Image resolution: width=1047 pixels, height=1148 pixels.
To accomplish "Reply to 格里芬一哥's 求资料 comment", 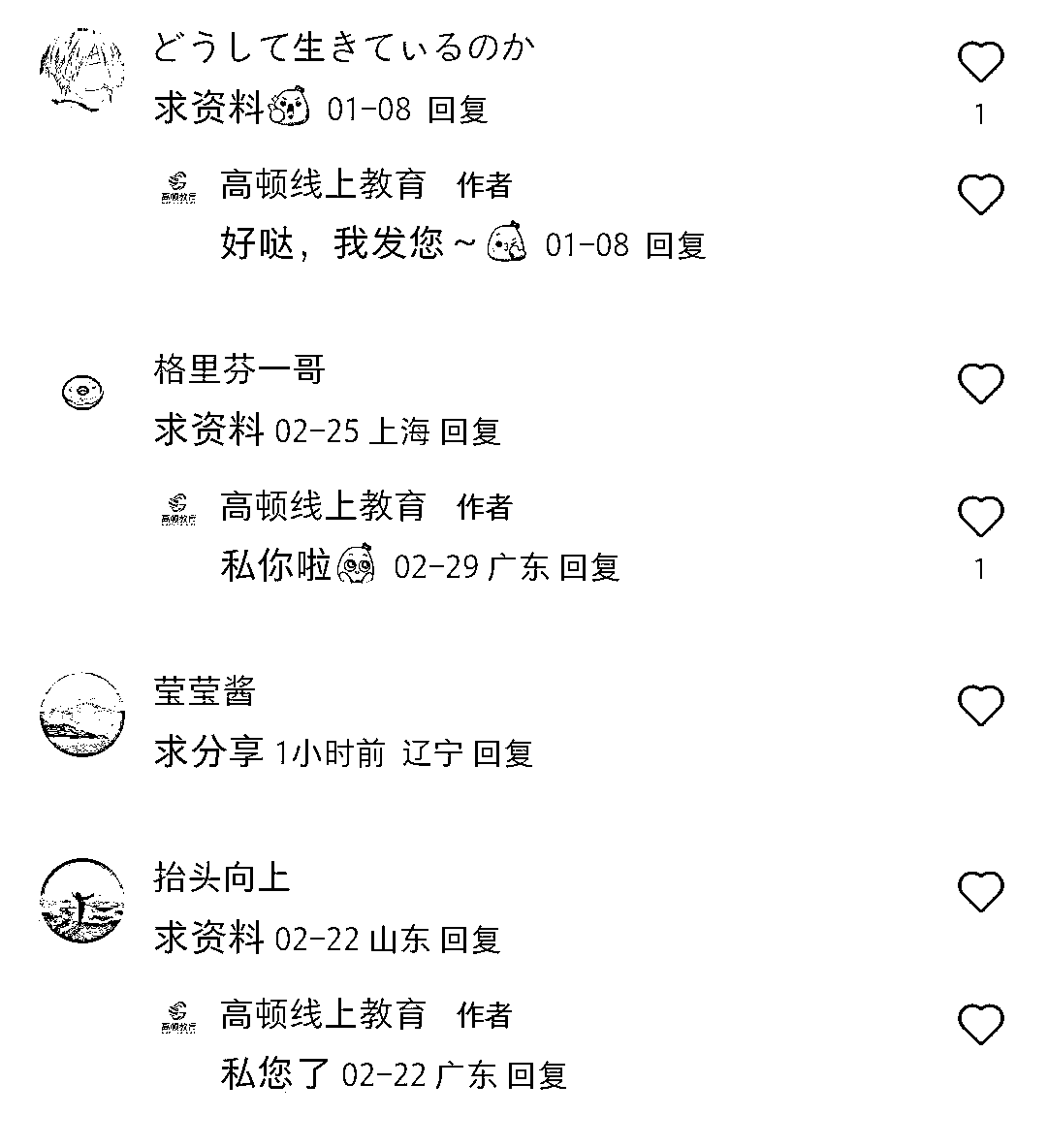I will click(x=470, y=431).
